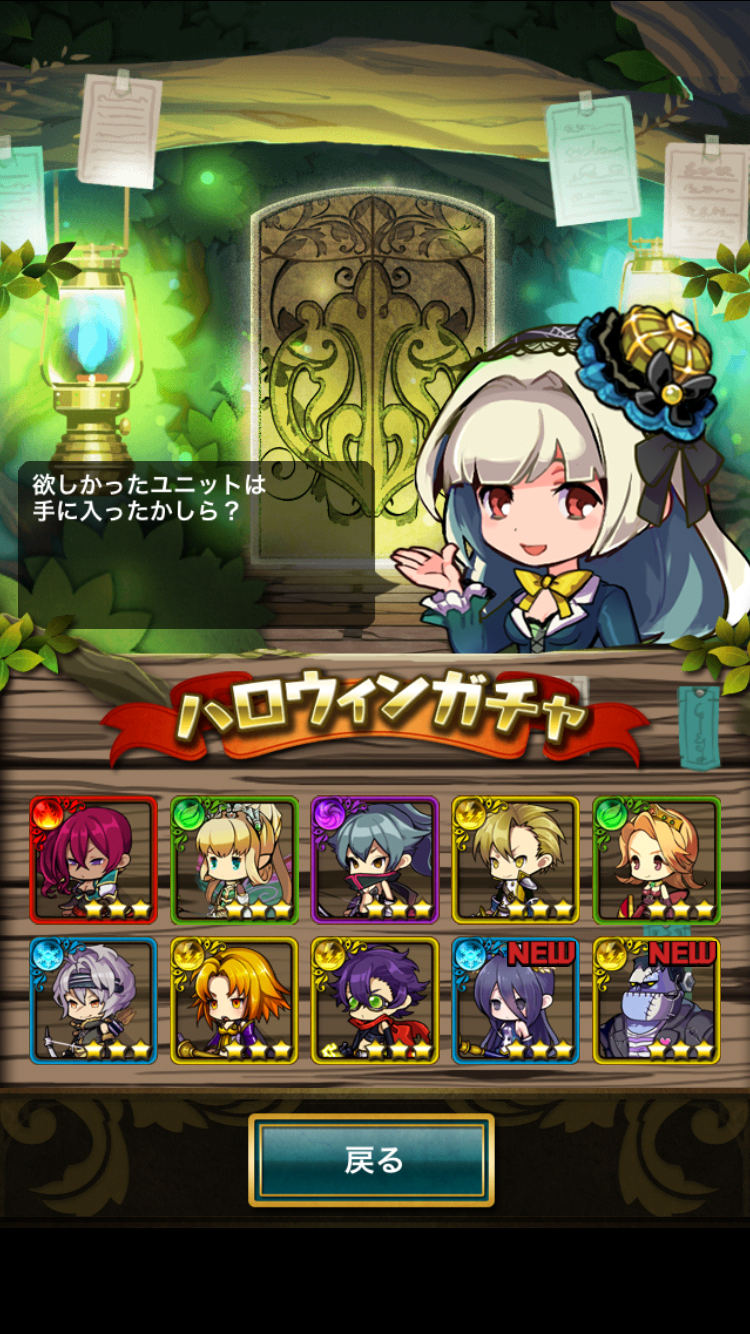View the blonde elf wood unit card

234,859
